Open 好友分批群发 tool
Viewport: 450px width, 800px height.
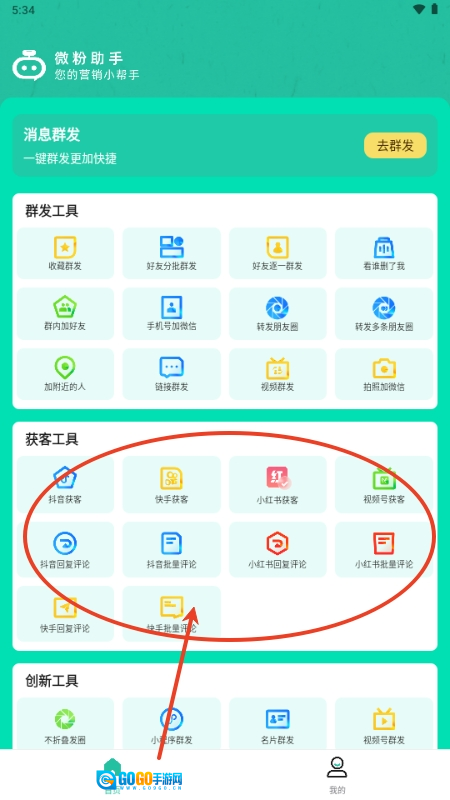tap(171, 253)
